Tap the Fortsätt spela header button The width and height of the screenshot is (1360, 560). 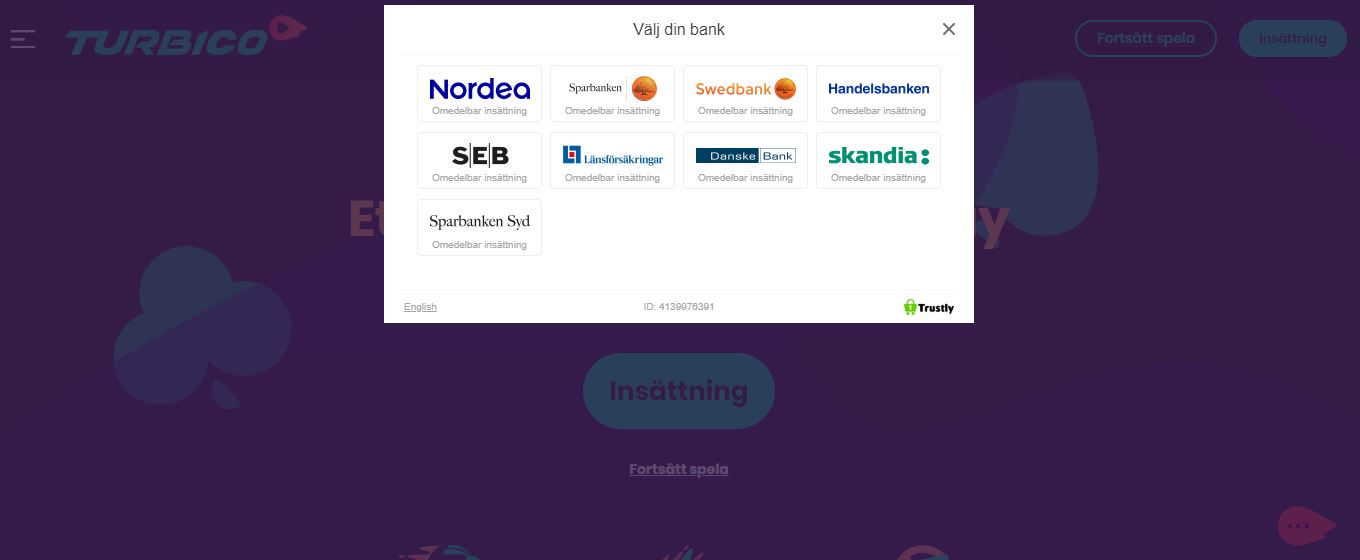coord(1145,39)
